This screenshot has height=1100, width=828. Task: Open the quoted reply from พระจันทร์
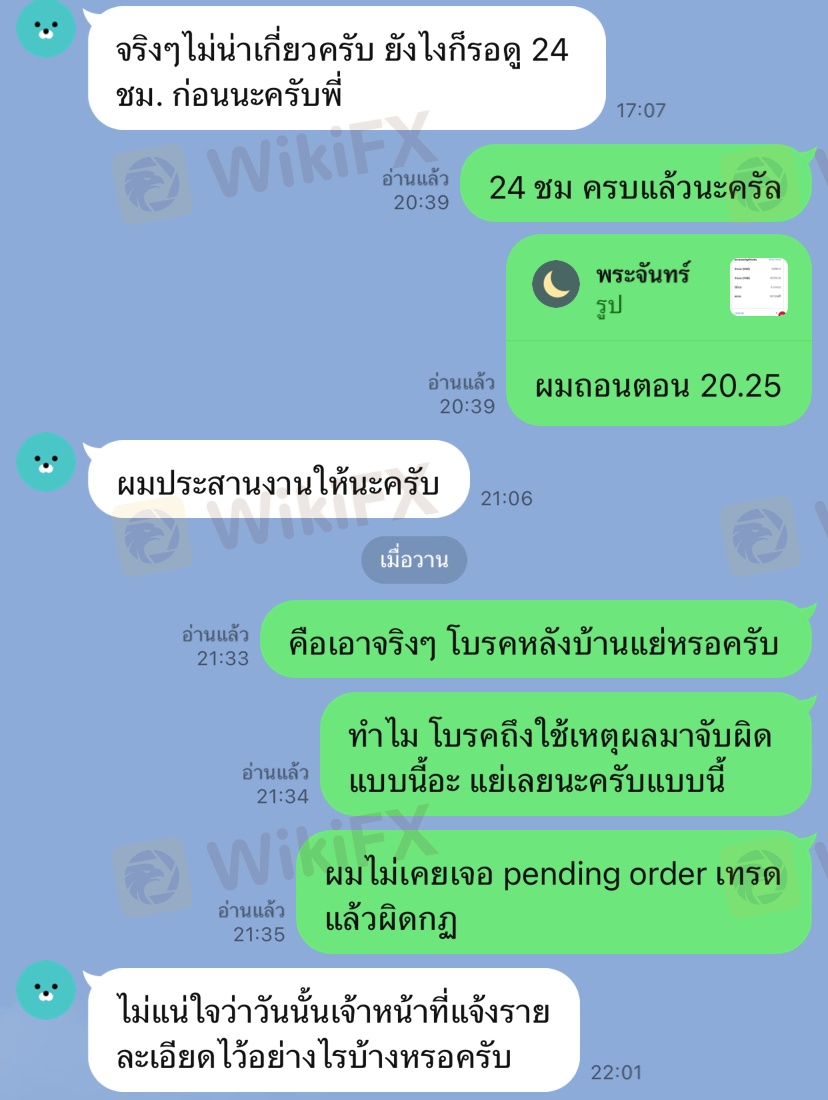[658, 288]
